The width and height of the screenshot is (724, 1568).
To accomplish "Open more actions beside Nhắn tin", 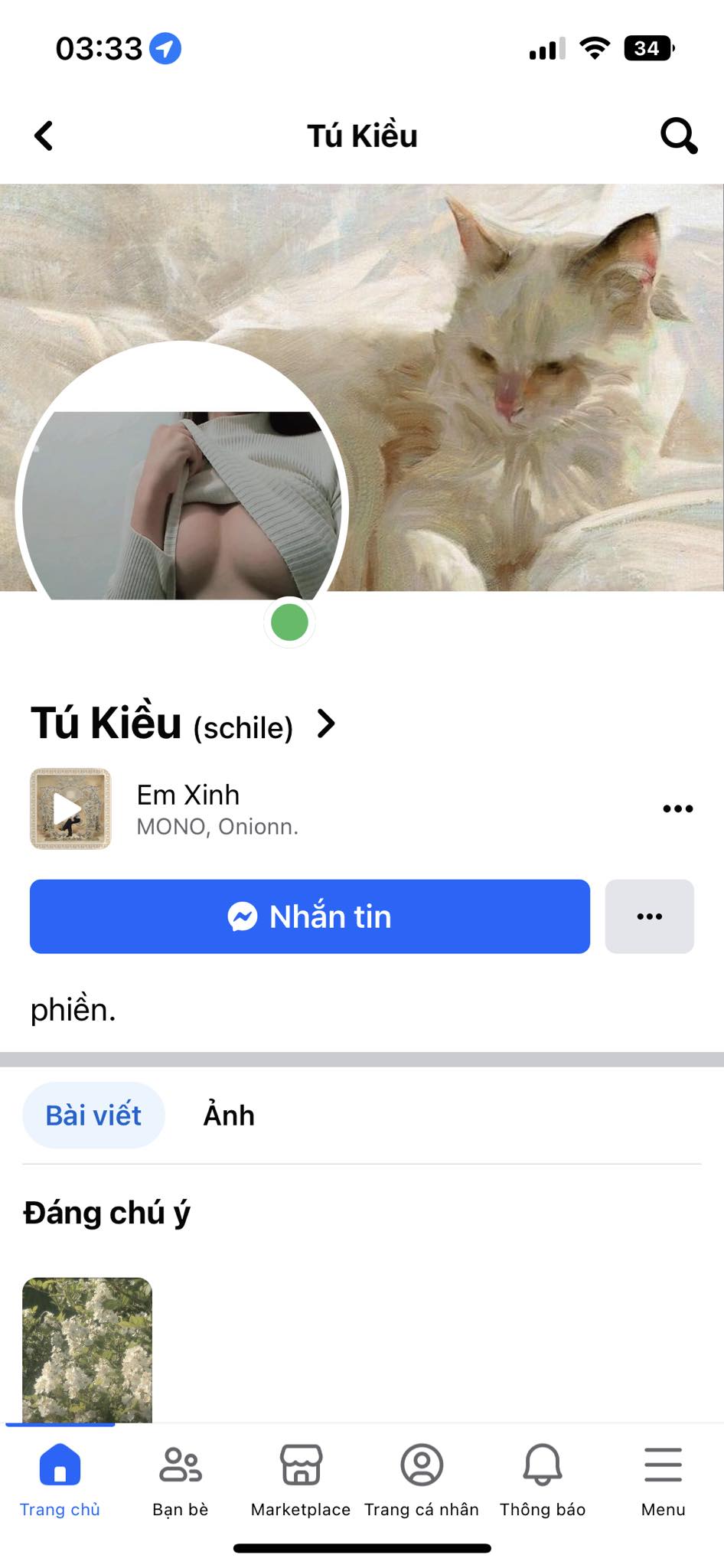I will tap(649, 916).
